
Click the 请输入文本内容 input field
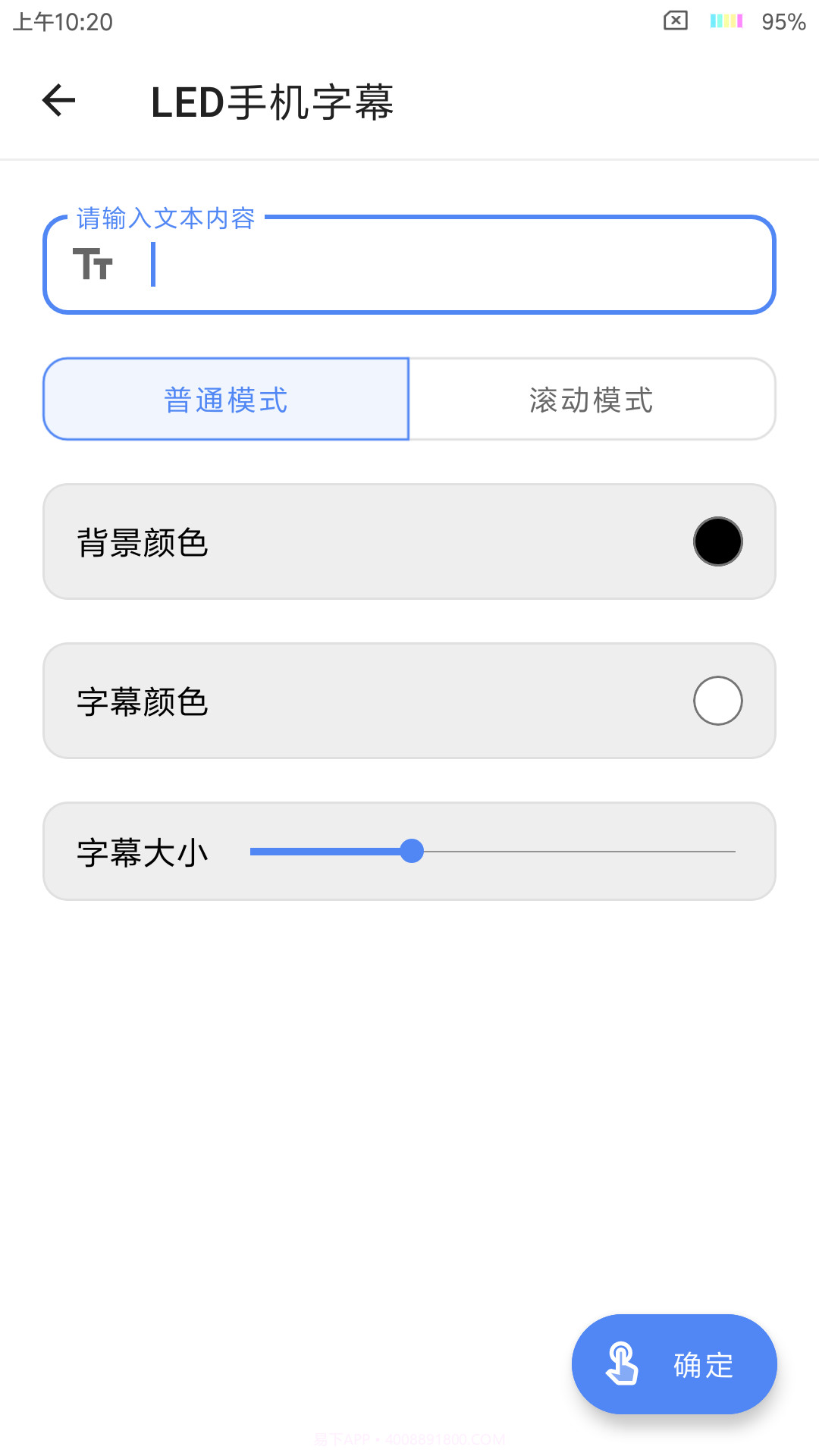pos(409,264)
